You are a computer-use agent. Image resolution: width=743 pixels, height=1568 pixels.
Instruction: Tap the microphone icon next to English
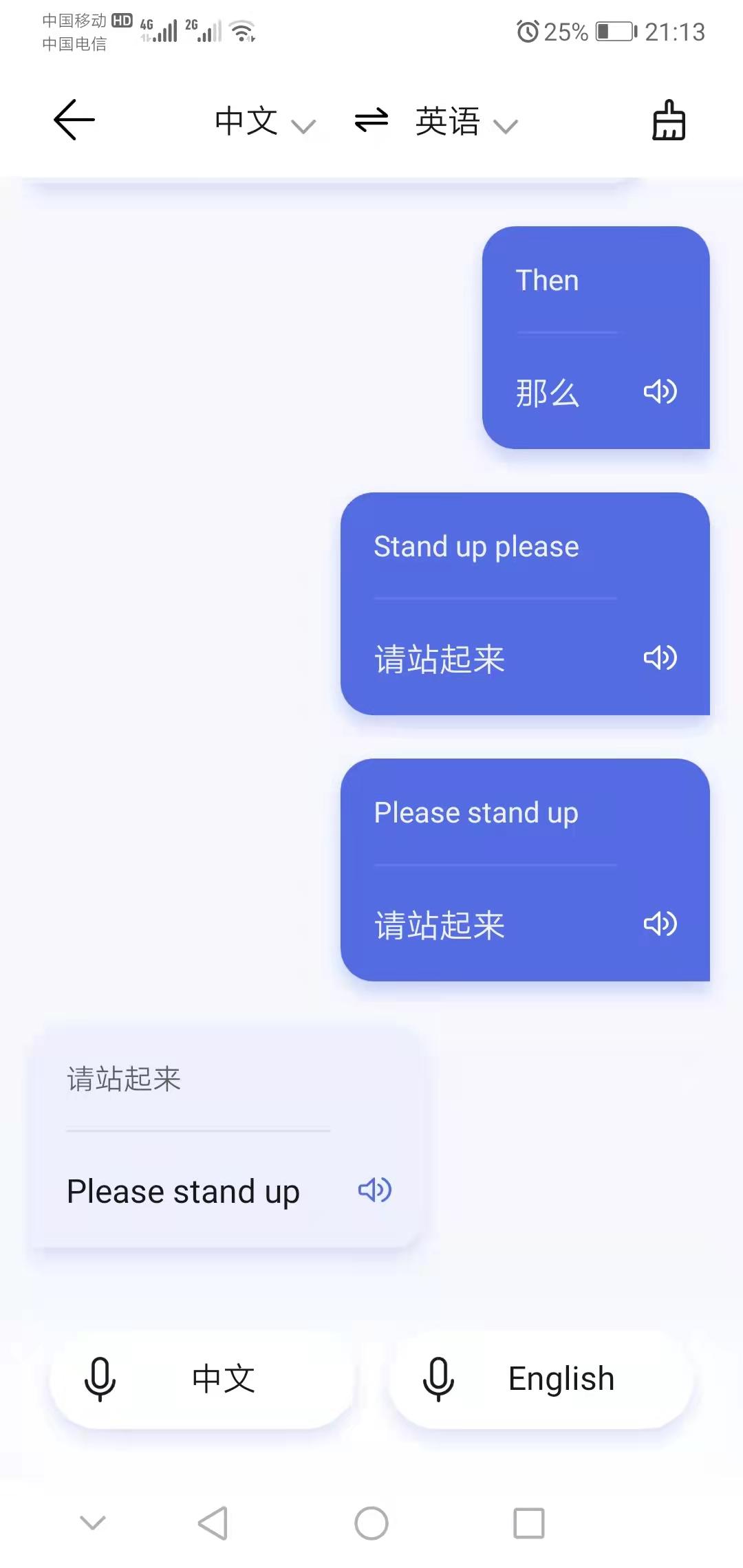coord(438,1379)
